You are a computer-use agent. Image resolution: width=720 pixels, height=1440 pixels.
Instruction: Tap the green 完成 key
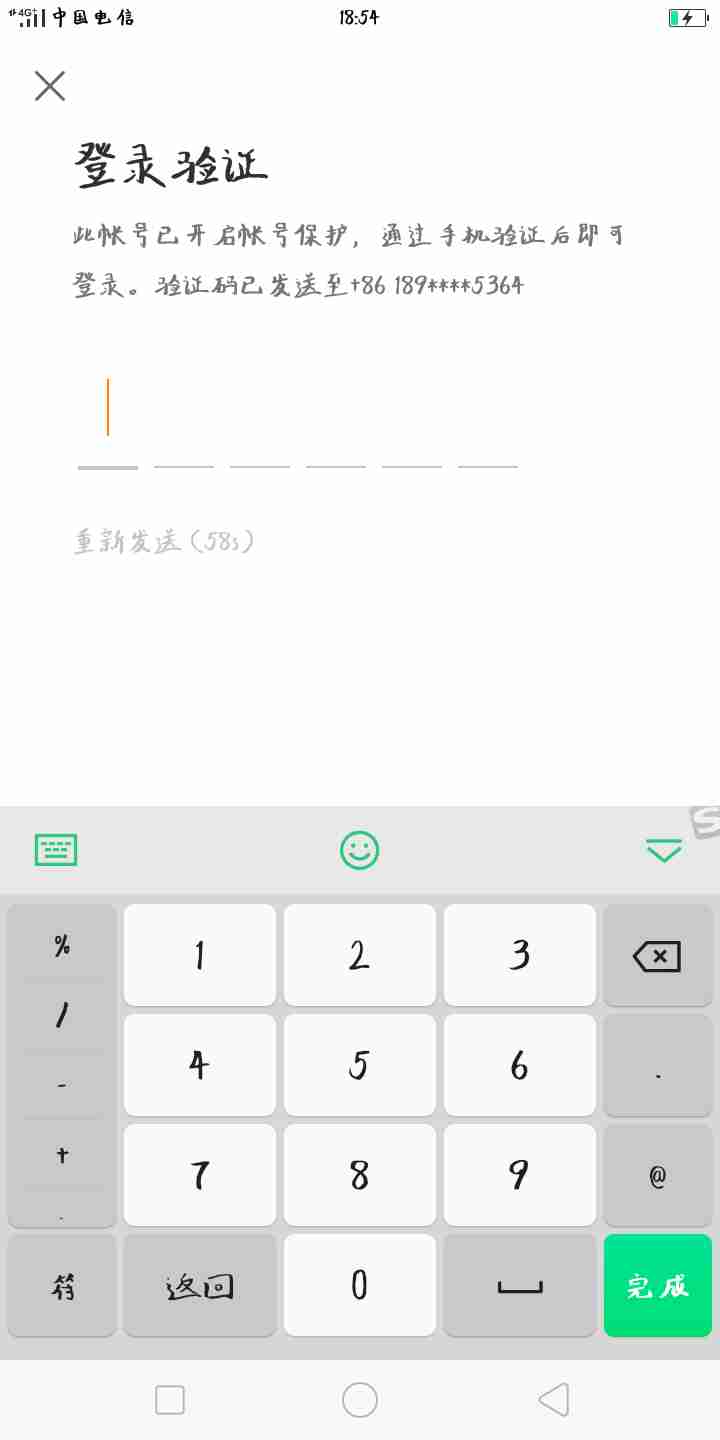coord(657,1285)
